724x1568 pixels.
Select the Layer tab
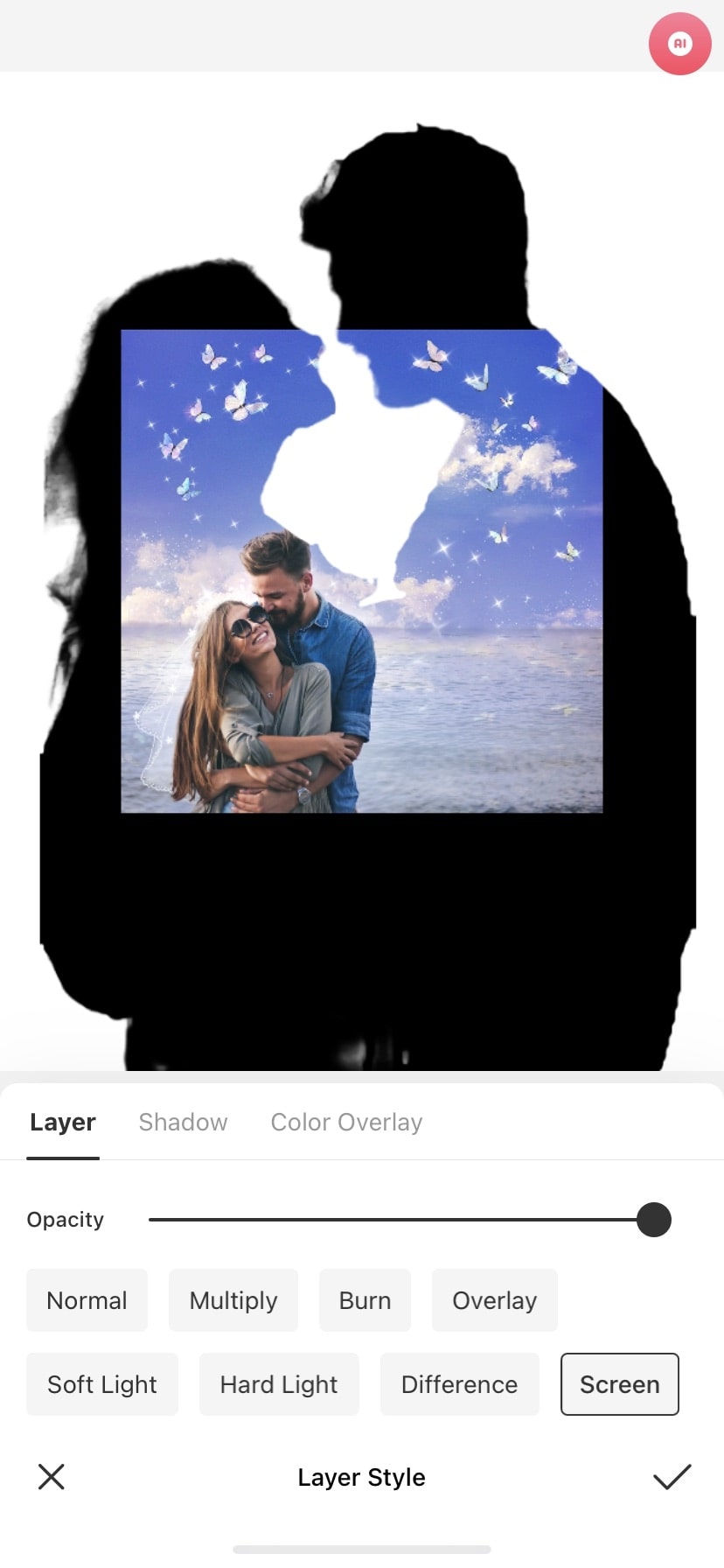62,1122
